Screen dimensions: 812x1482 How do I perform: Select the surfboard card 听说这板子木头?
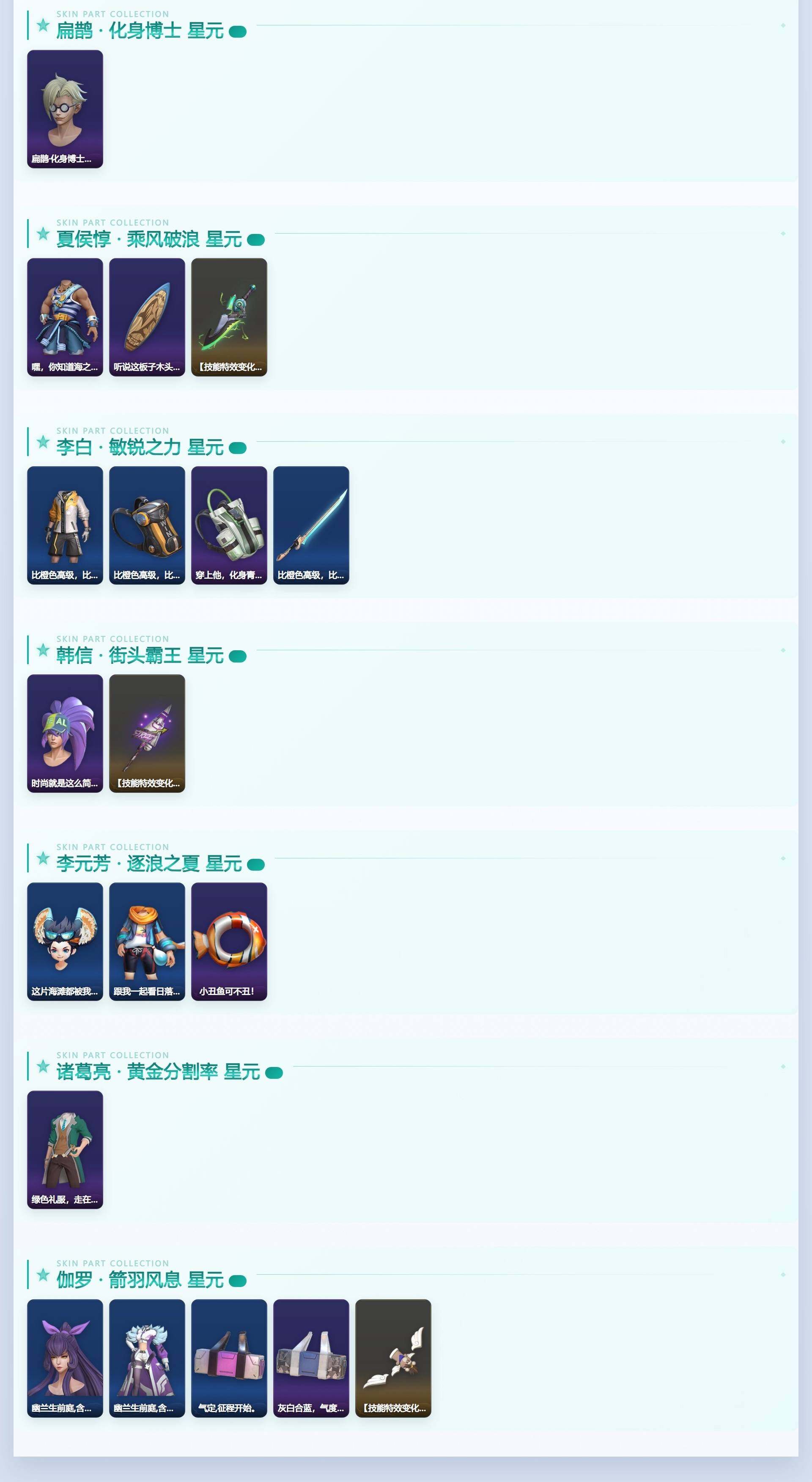pyautogui.click(x=147, y=318)
